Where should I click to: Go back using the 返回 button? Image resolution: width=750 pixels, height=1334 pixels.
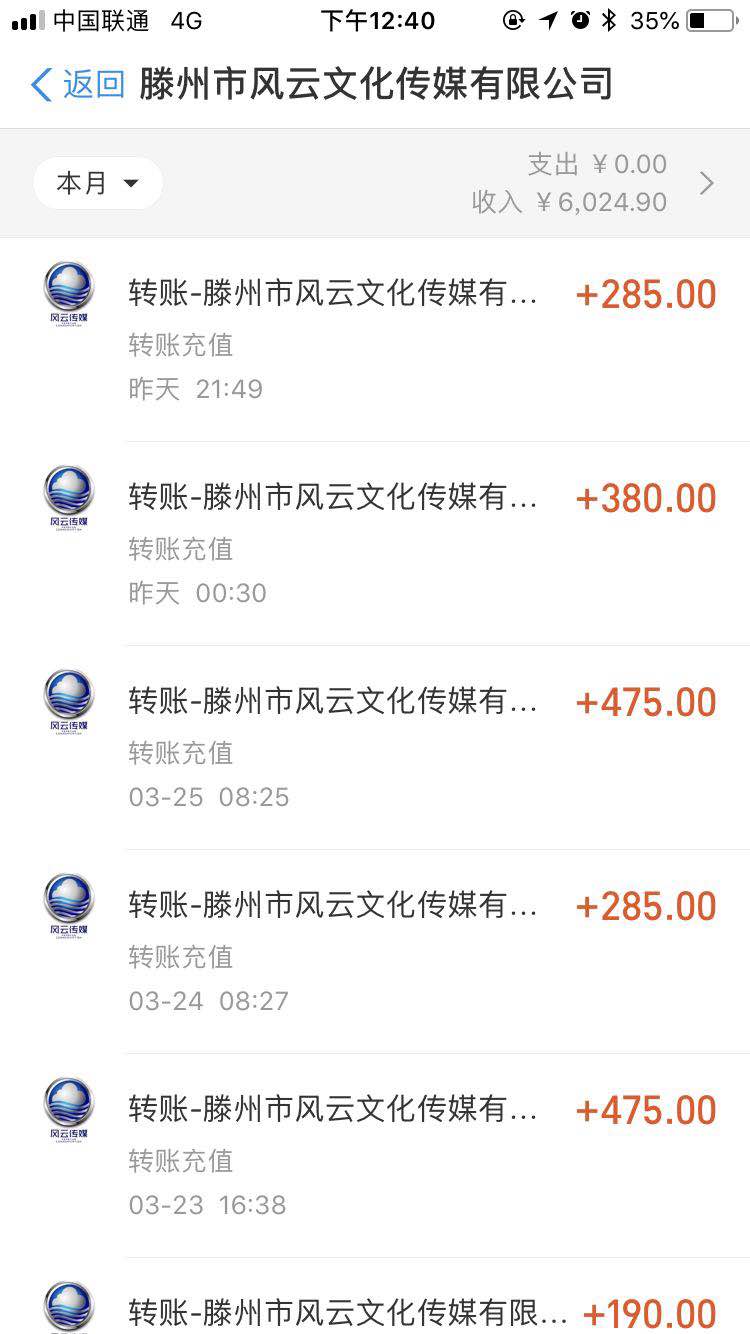(78, 85)
